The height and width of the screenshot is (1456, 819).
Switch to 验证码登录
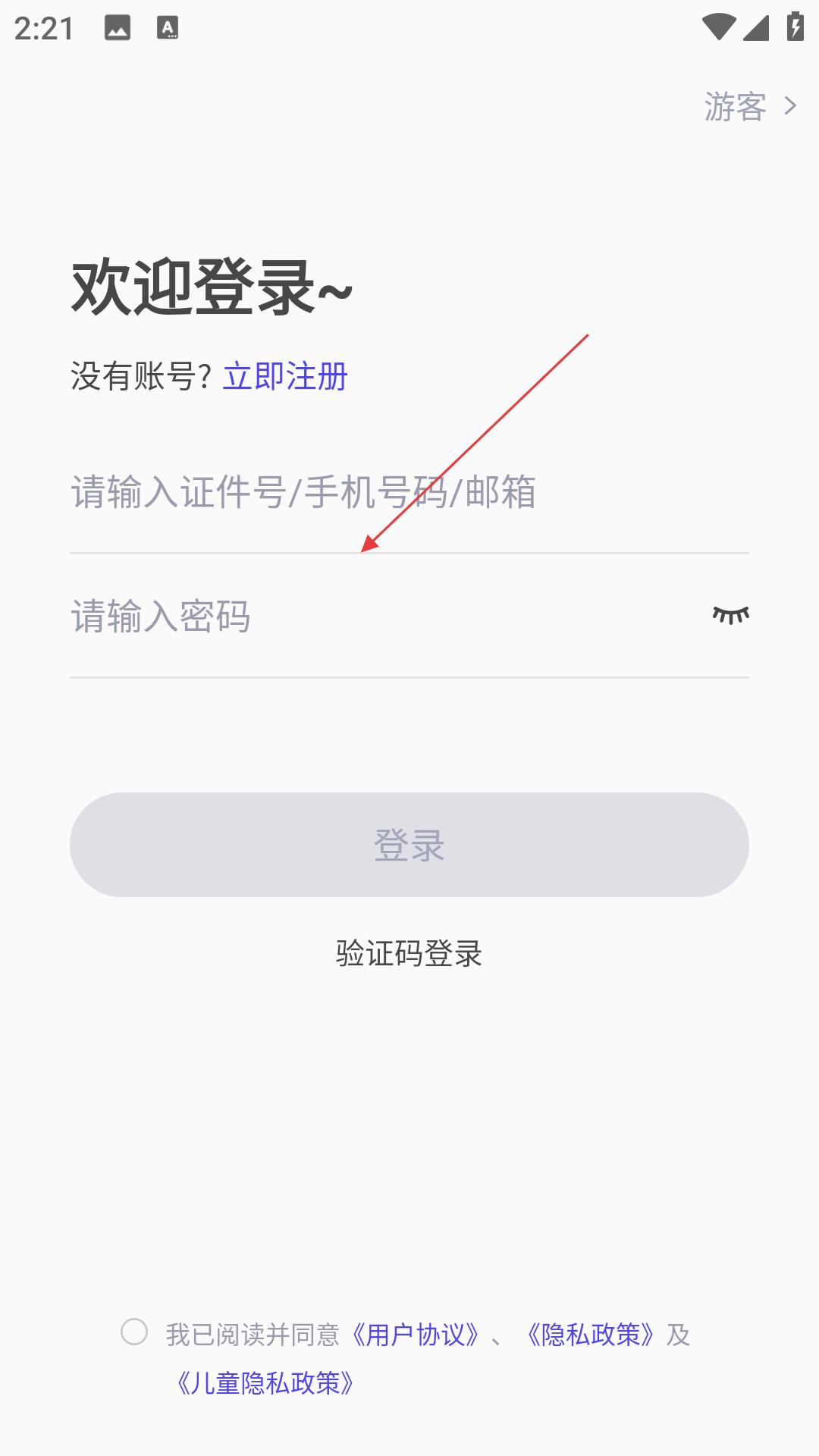click(409, 953)
